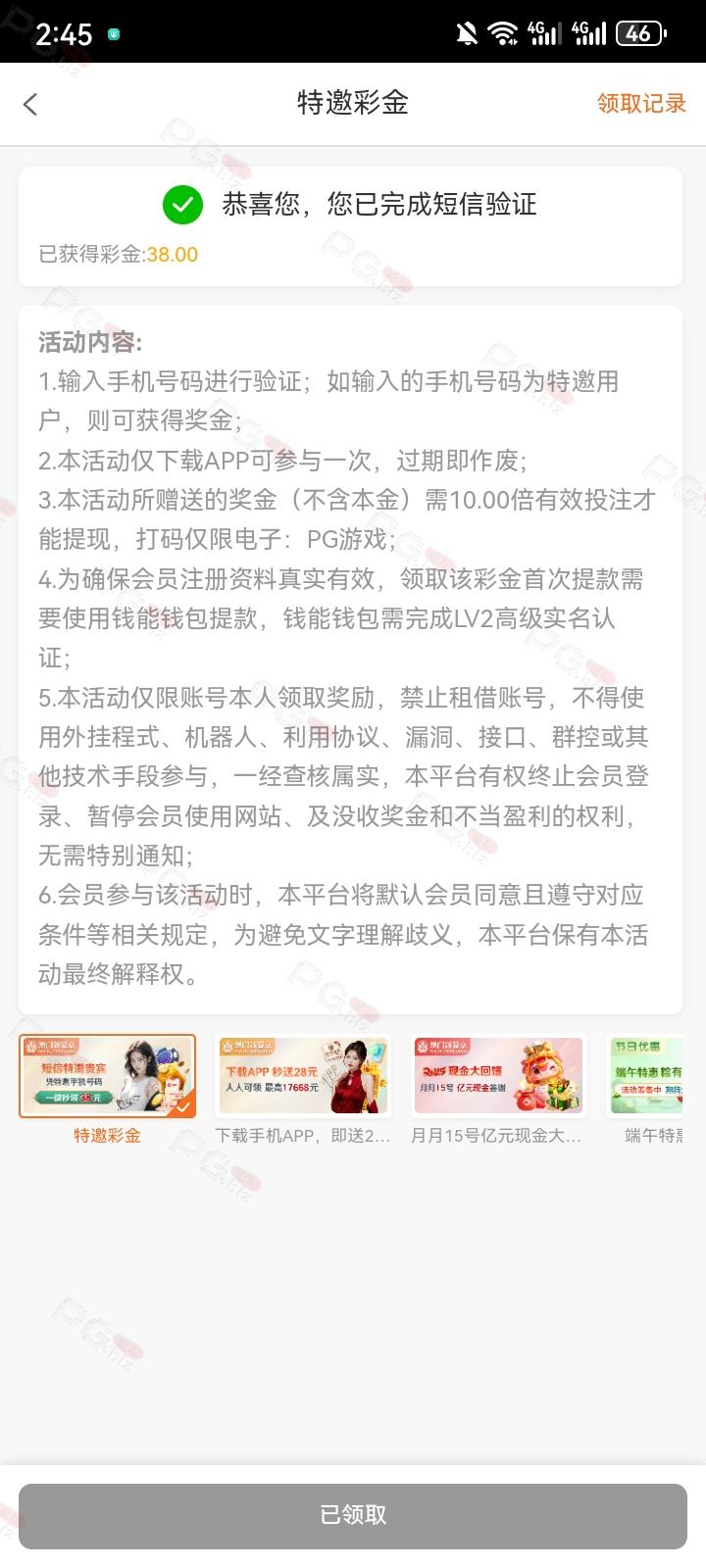Viewport: 706px width, 1568px height.
Task: Tap the 已领取 button
Action: [x=353, y=1516]
